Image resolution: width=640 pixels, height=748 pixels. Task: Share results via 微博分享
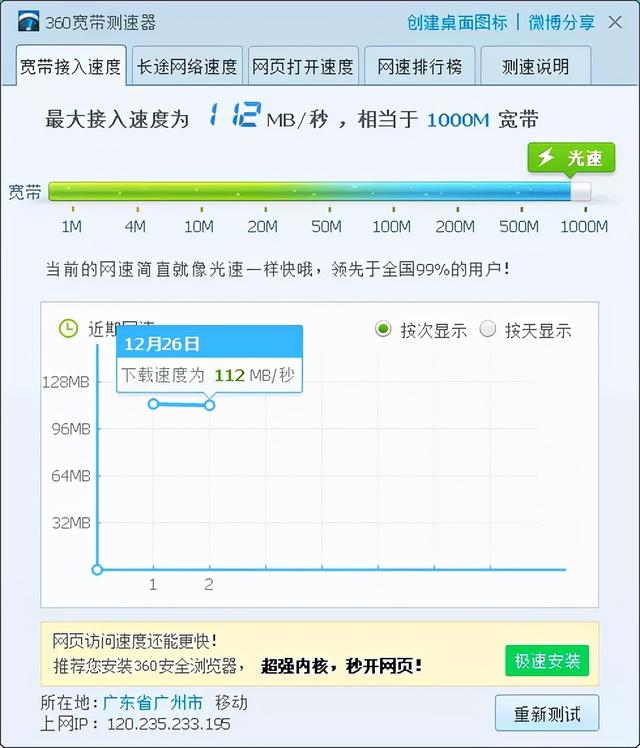561,22
